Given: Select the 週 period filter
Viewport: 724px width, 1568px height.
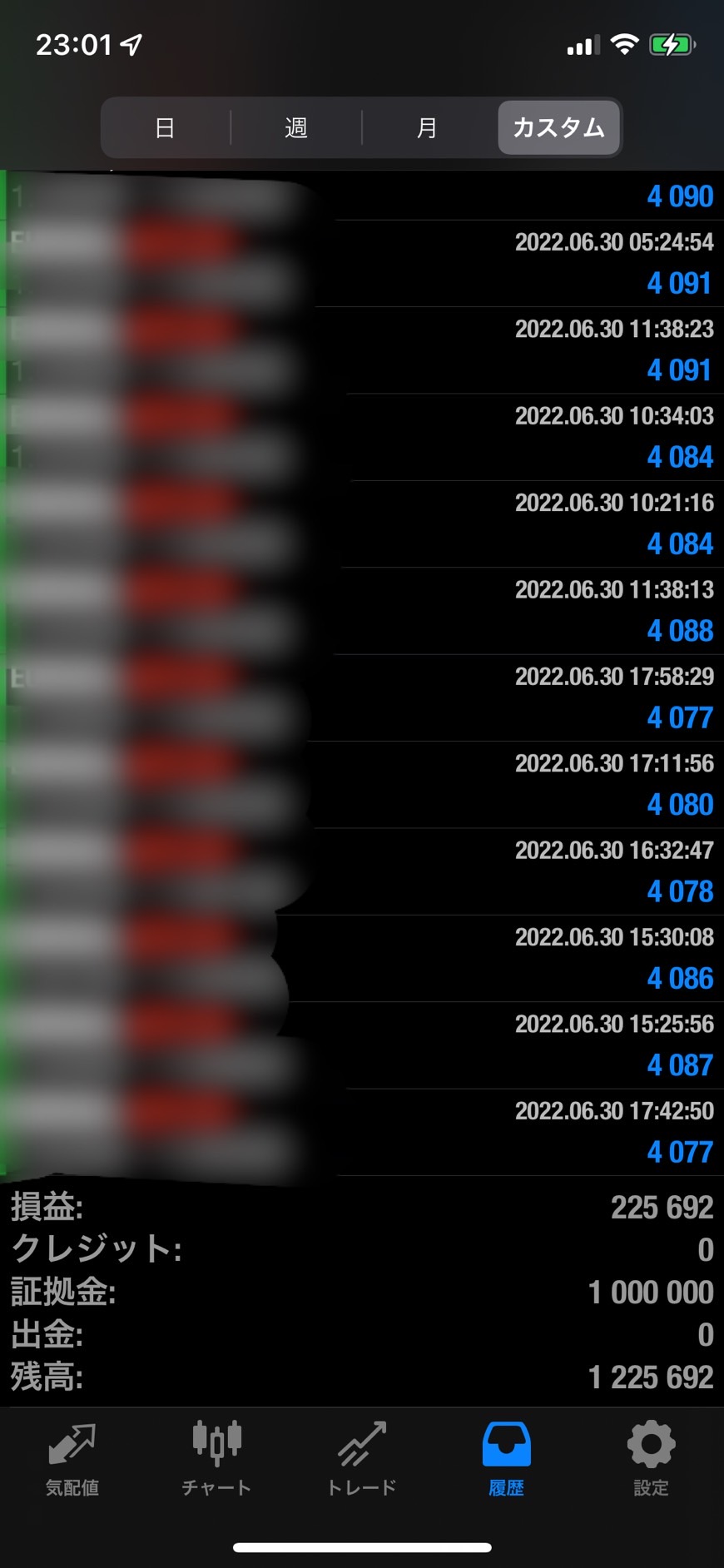Looking at the screenshot, I should 296,127.
